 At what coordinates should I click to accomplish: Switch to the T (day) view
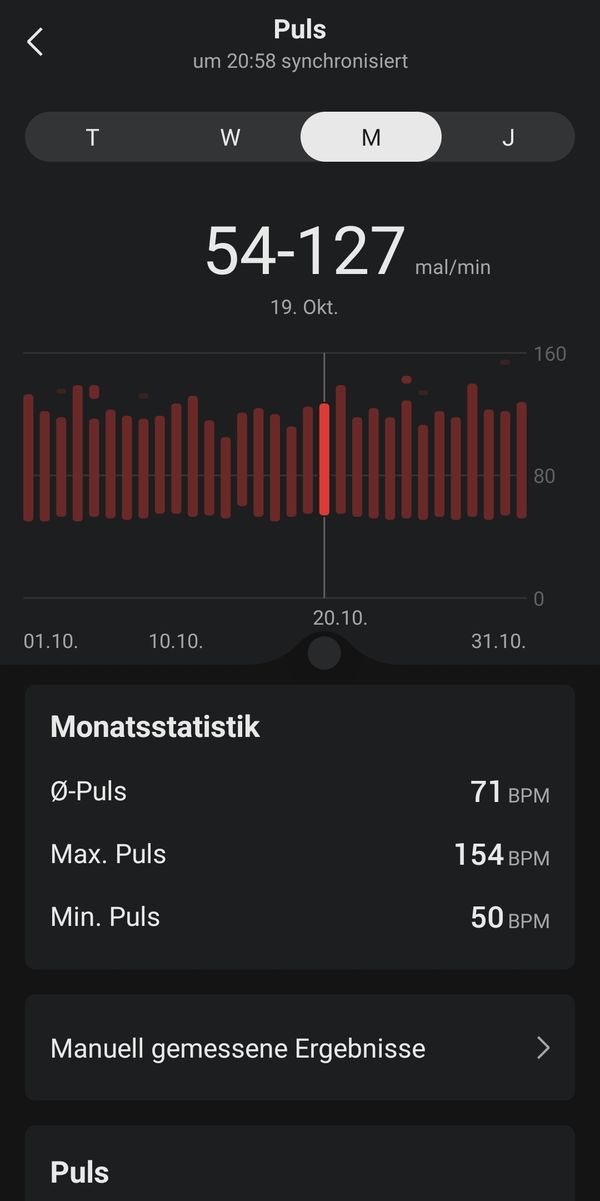point(93,137)
